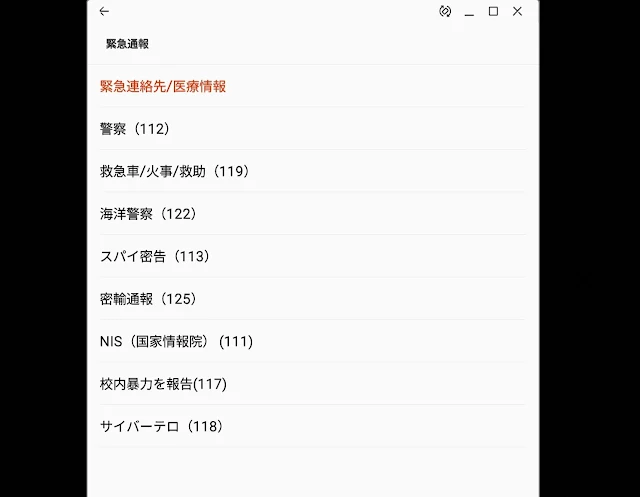
Task: Go back using the top arrow
Action: (105, 12)
